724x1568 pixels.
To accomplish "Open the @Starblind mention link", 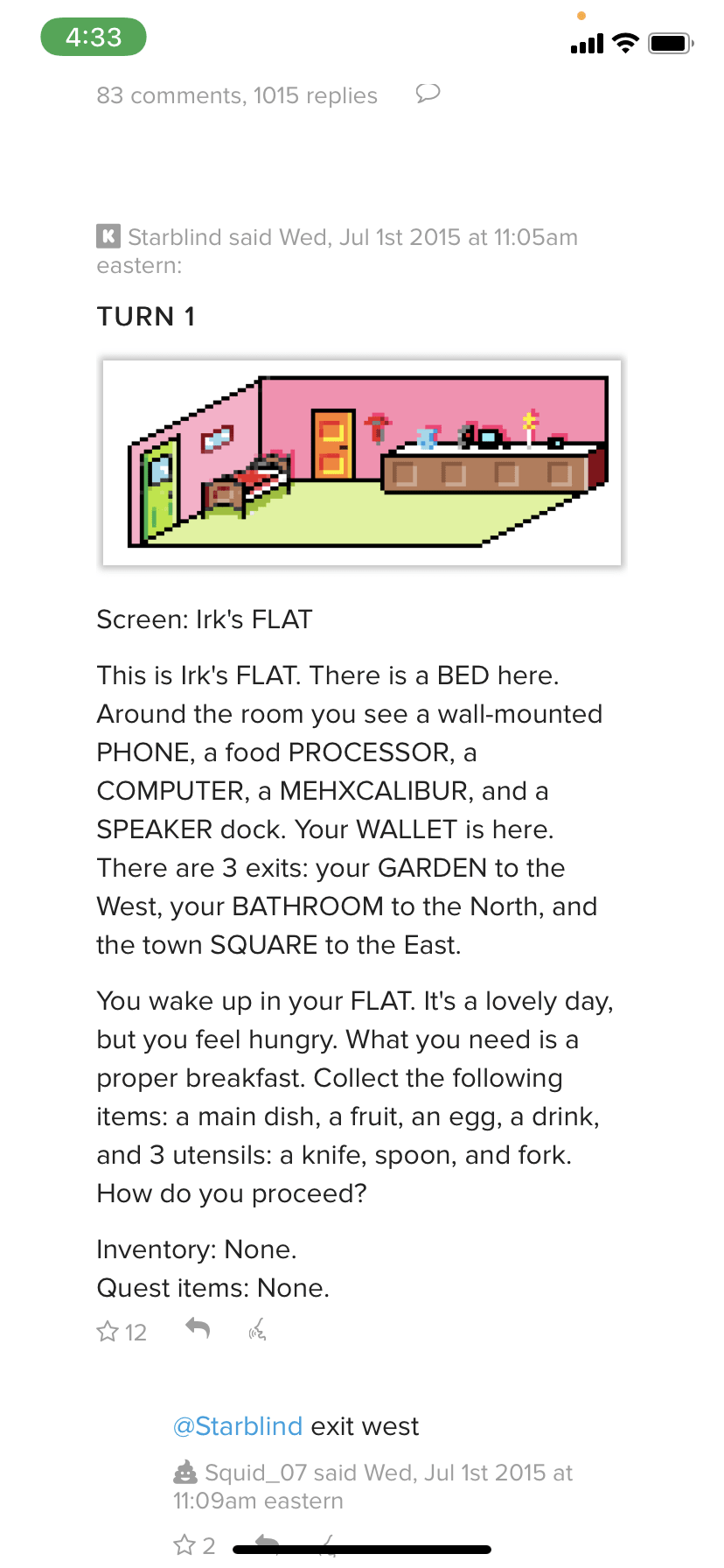I will (x=238, y=1426).
